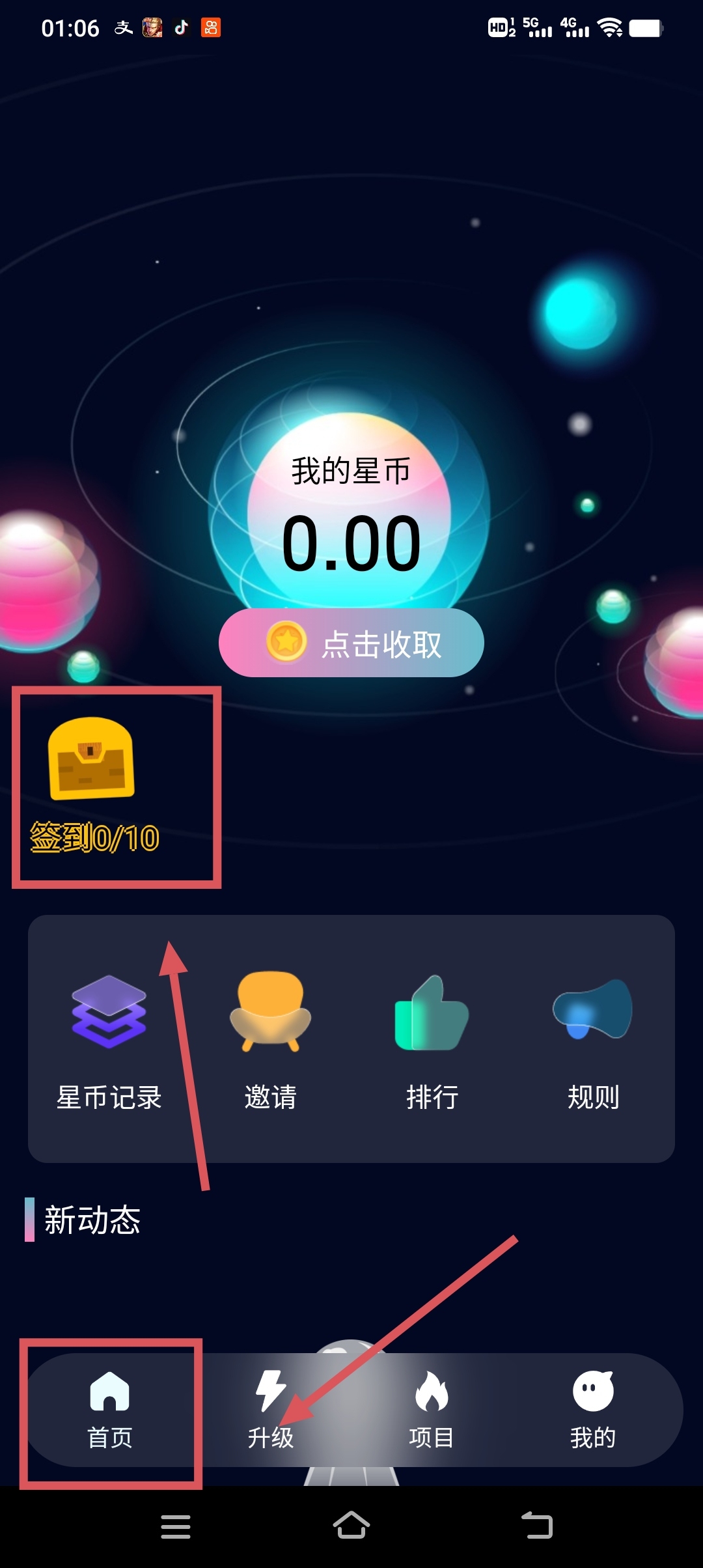Switch to the 首页 home tab
Screen dimensions: 703x1568
point(110,1409)
